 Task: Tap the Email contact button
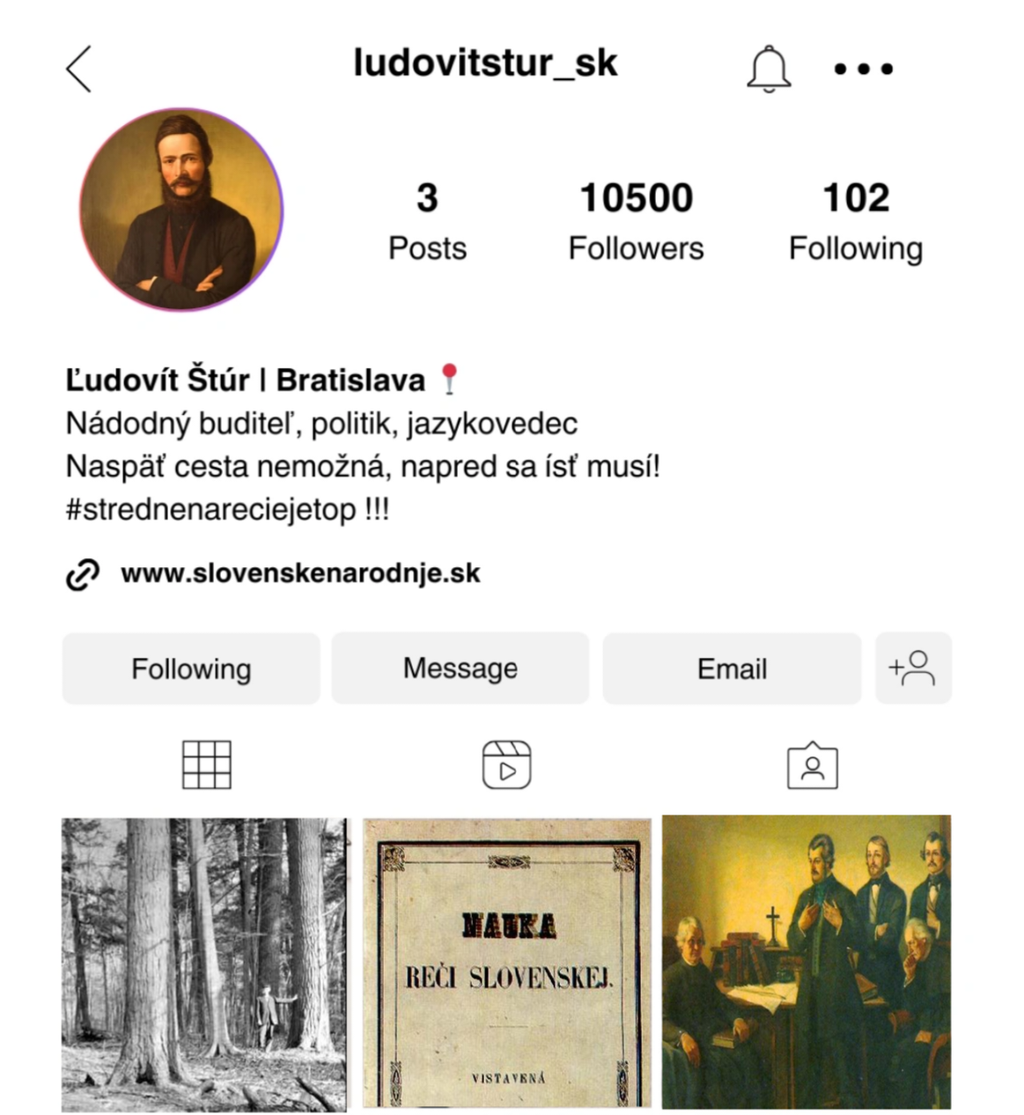[x=731, y=669]
